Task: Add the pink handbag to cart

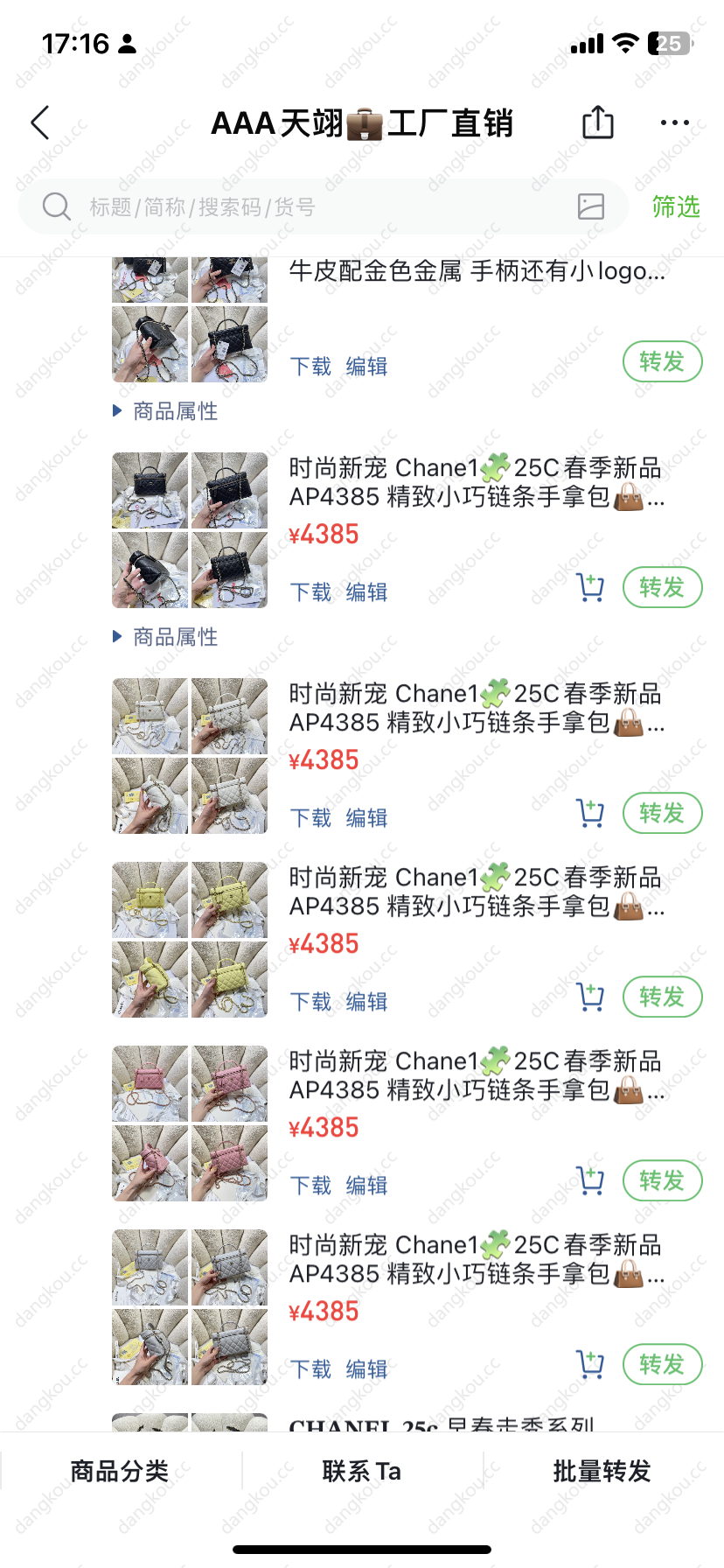Action: pyautogui.click(x=591, y=1180)
